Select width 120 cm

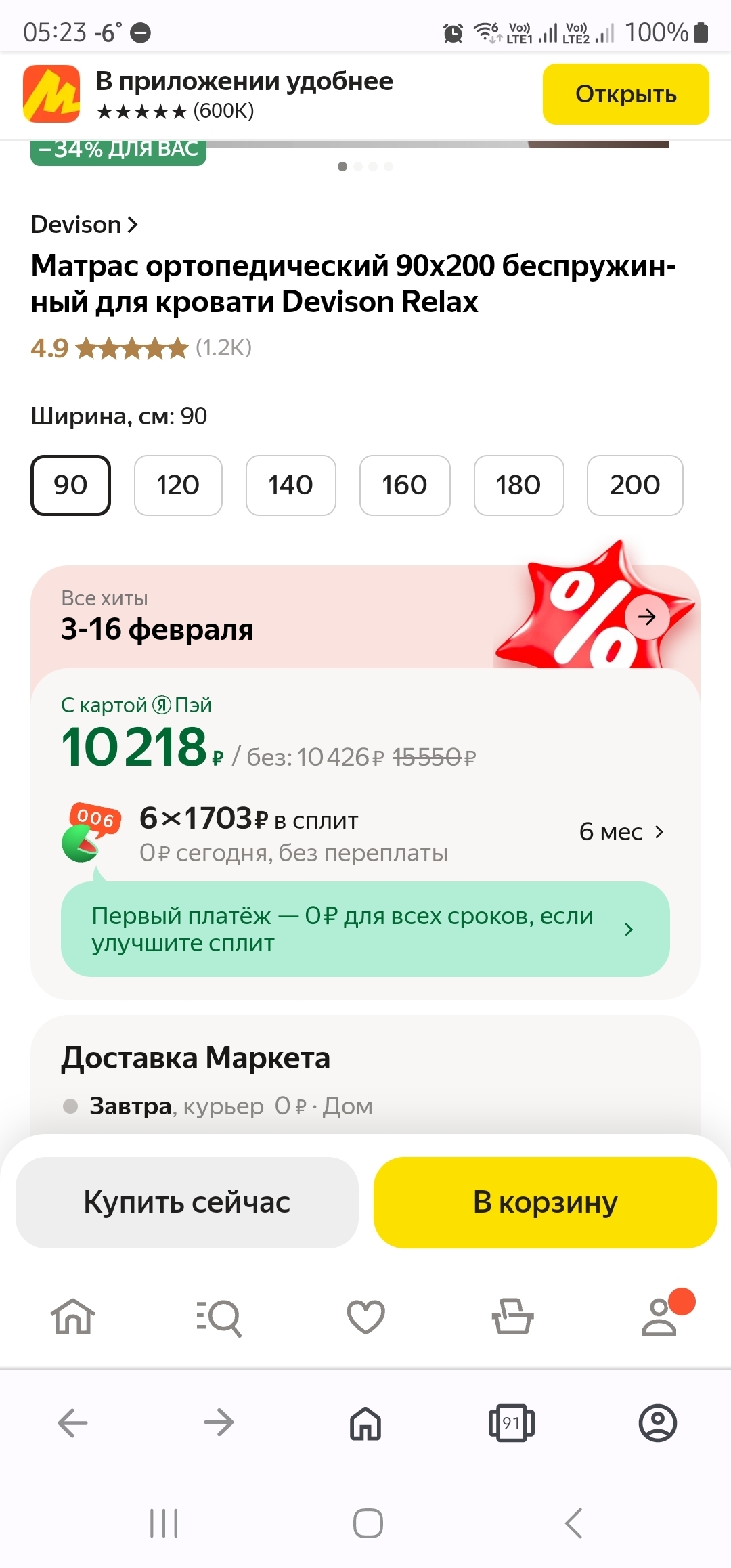[178, 485]
